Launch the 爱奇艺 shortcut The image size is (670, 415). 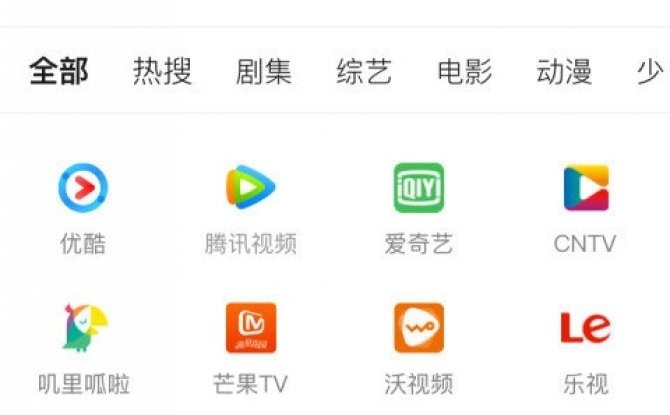point(418,188)
